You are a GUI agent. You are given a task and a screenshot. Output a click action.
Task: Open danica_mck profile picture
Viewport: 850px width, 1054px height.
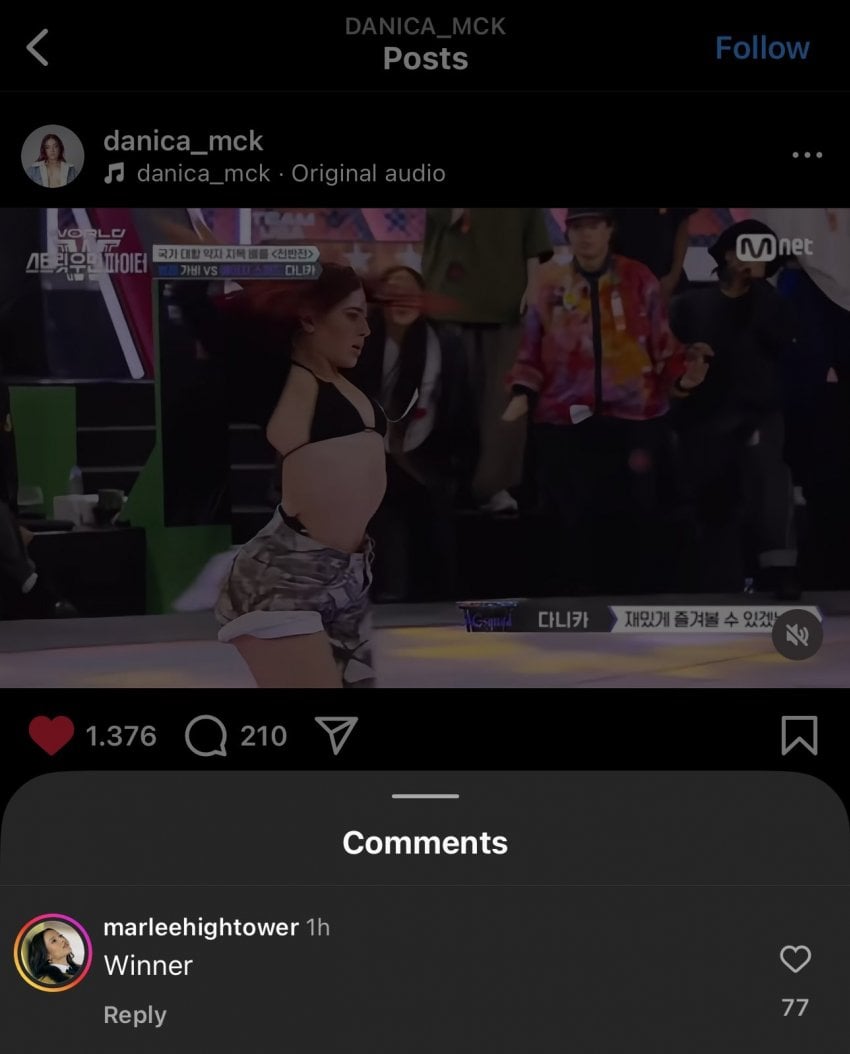[52, 157]
